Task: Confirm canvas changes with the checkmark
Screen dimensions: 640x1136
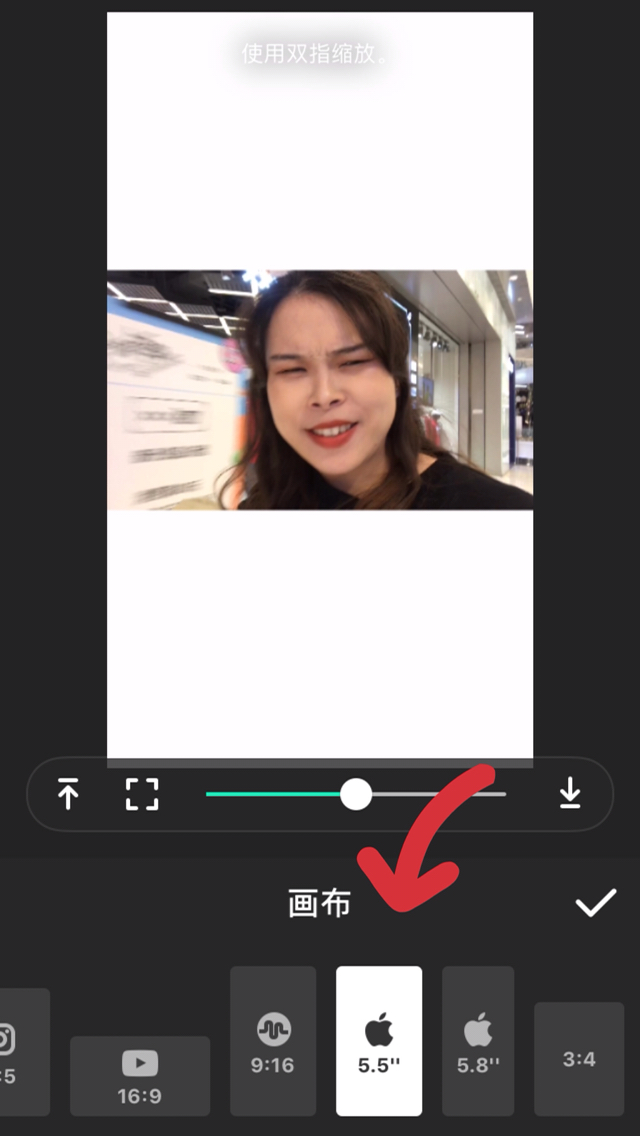Action: point(595,904)
